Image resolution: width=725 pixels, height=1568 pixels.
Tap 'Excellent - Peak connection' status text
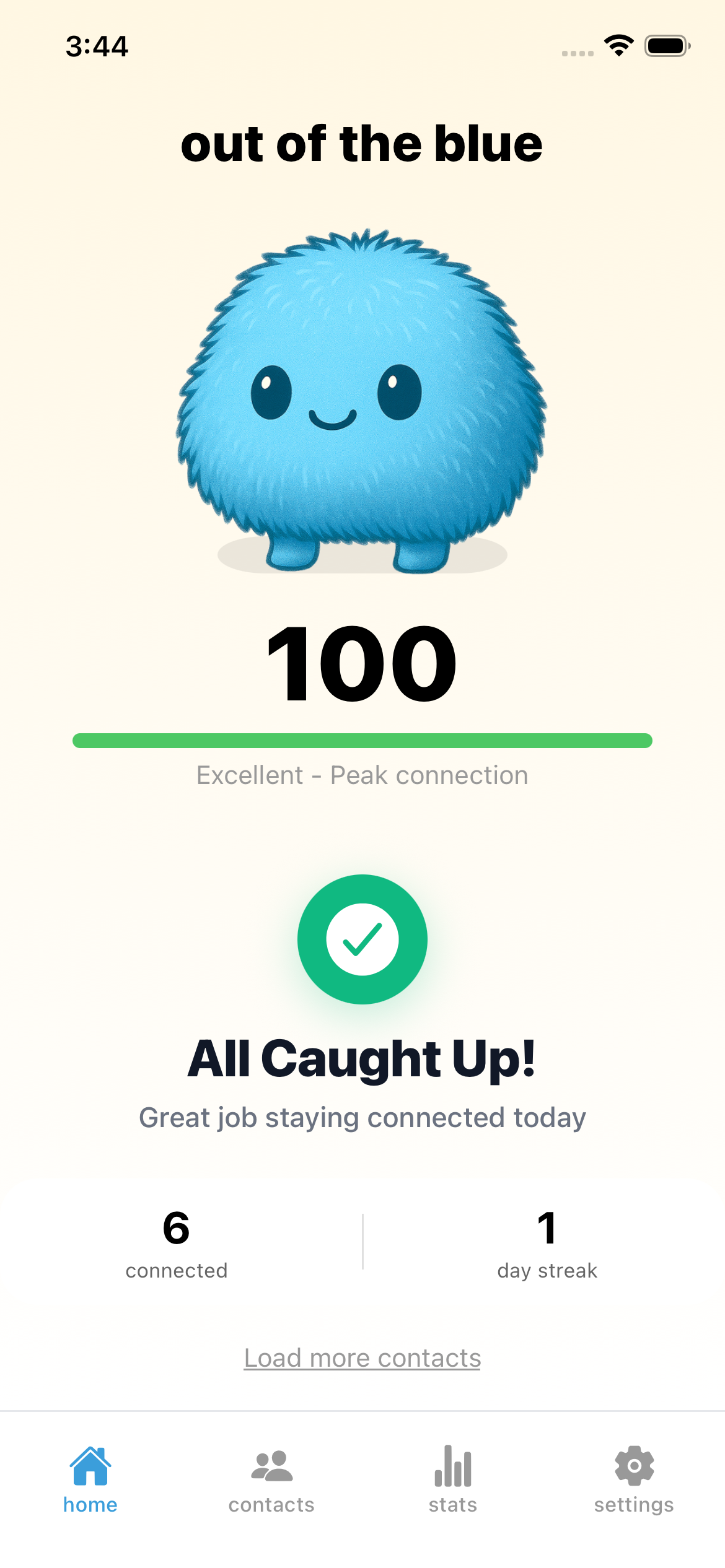[362, 775]
